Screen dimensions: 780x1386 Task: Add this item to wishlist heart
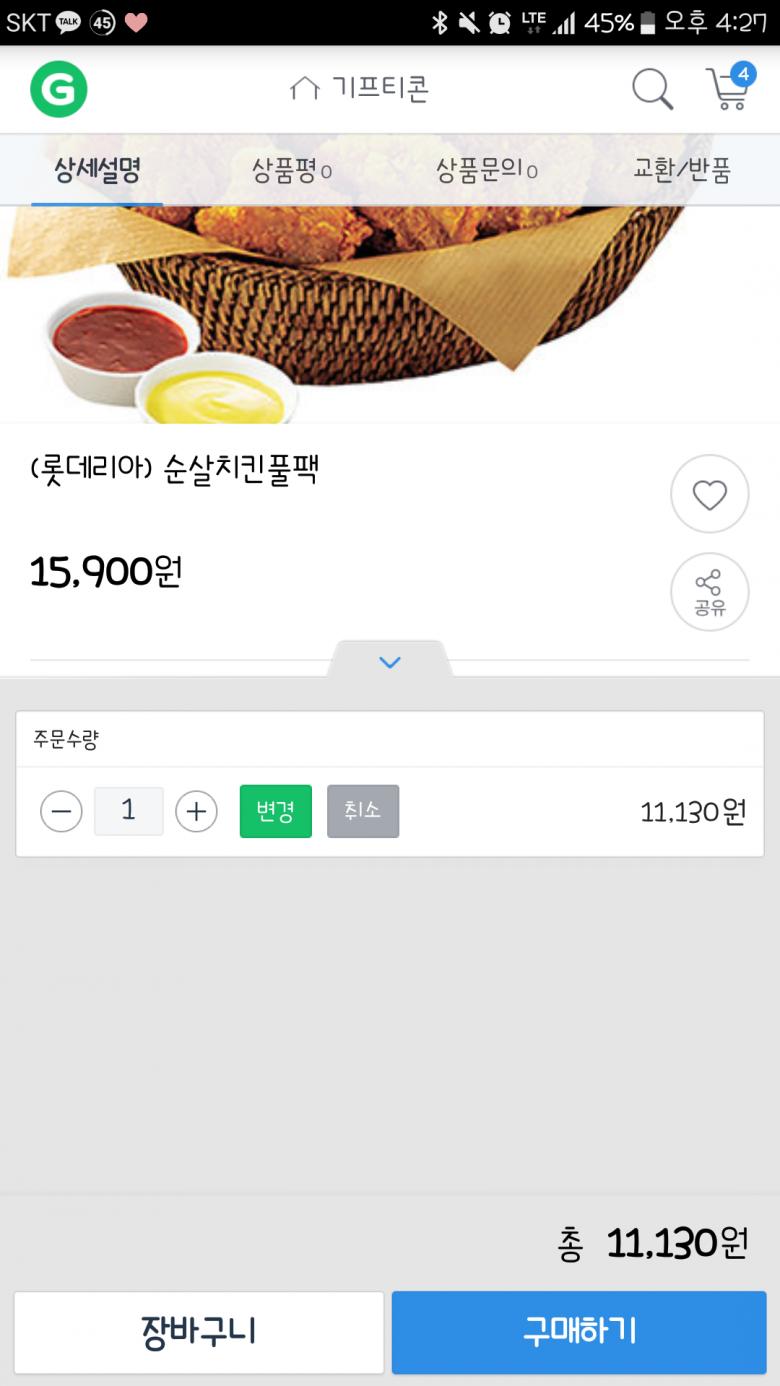click(x=709, y=495)
